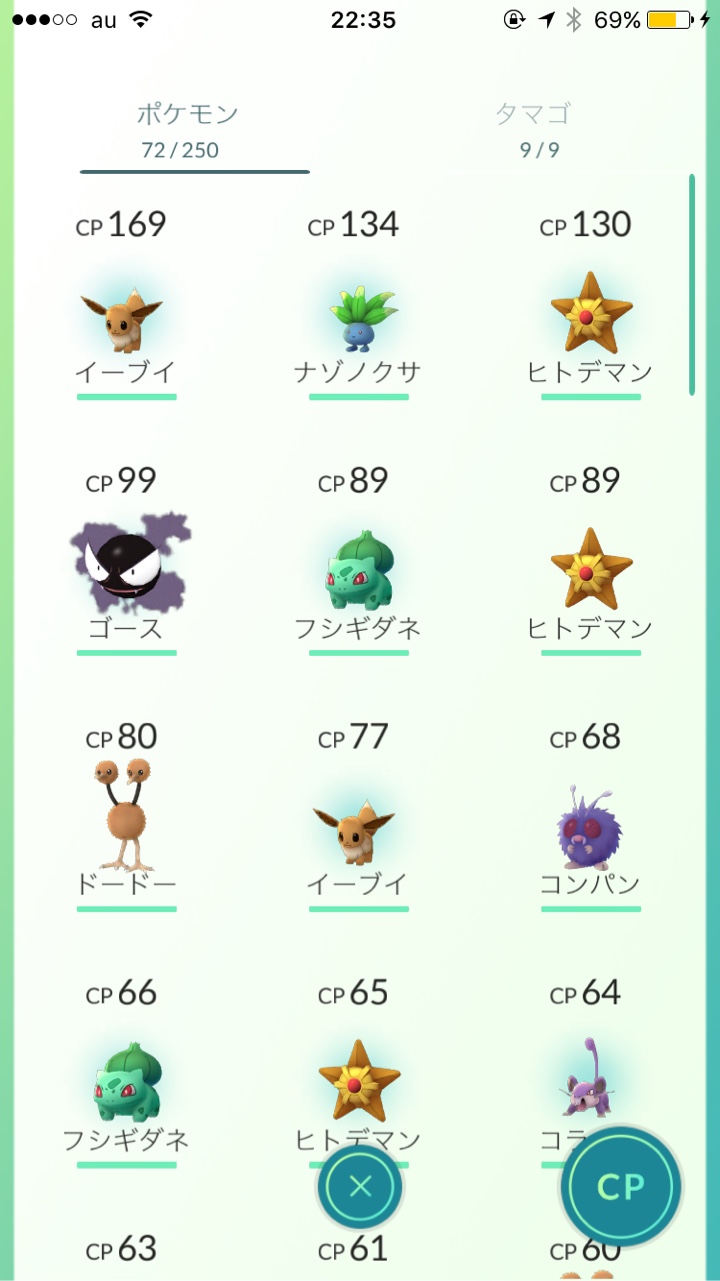Viewport: 720px width, 1281px height.
Task: Open the CP sort options button
Action: coord(621,1185)
